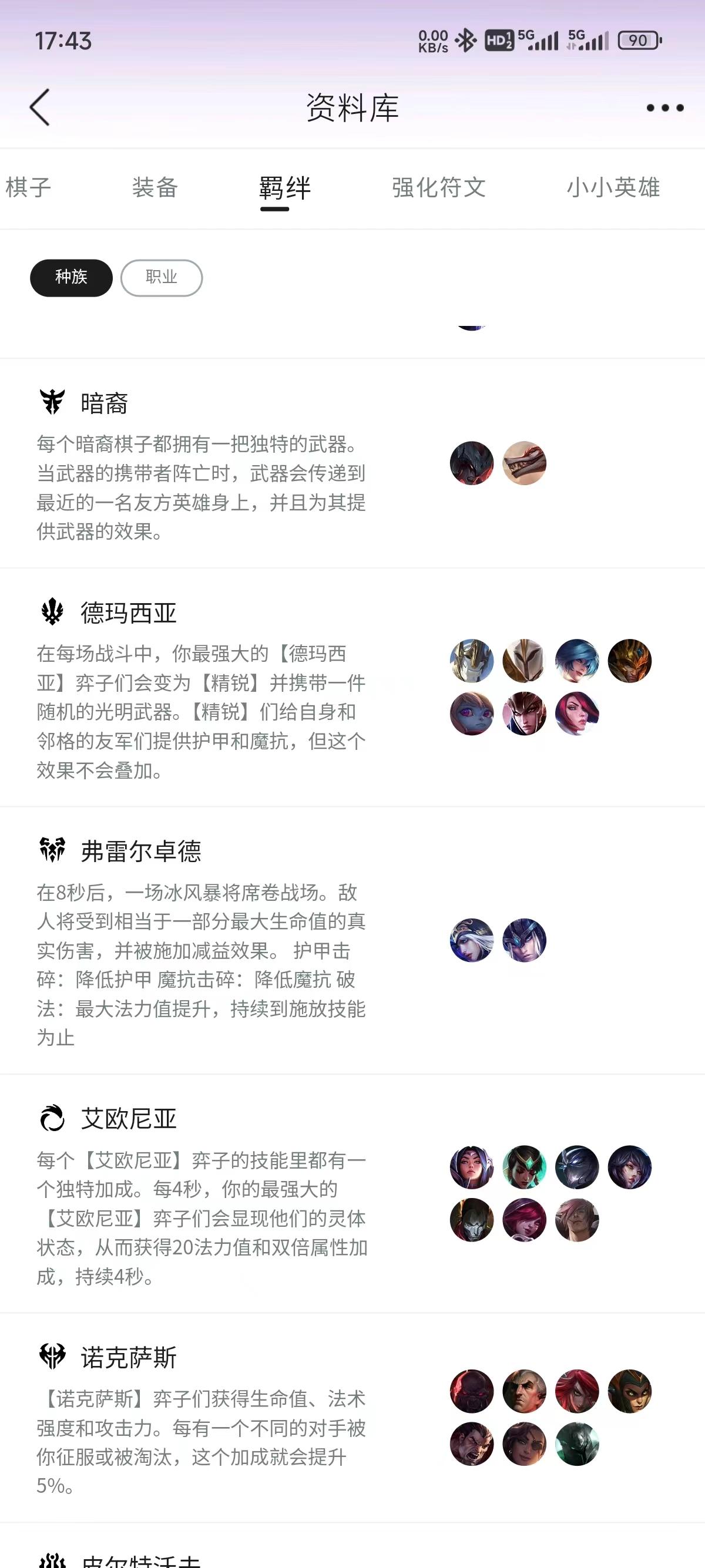Open the 德玛西亚 trait entry

[129, 613]
